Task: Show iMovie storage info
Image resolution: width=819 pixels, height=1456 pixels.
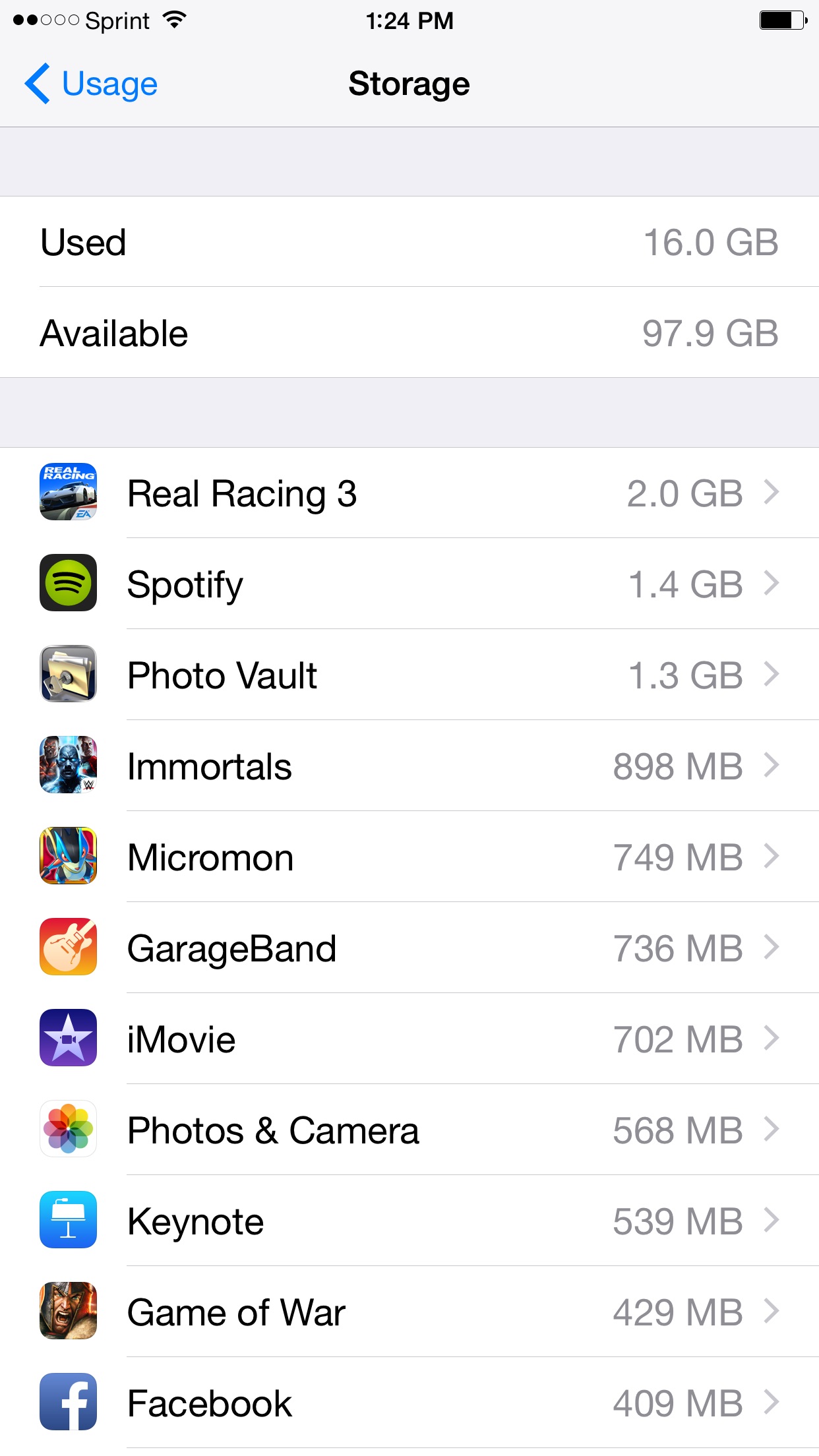Action: click(x=409, y=1039)
